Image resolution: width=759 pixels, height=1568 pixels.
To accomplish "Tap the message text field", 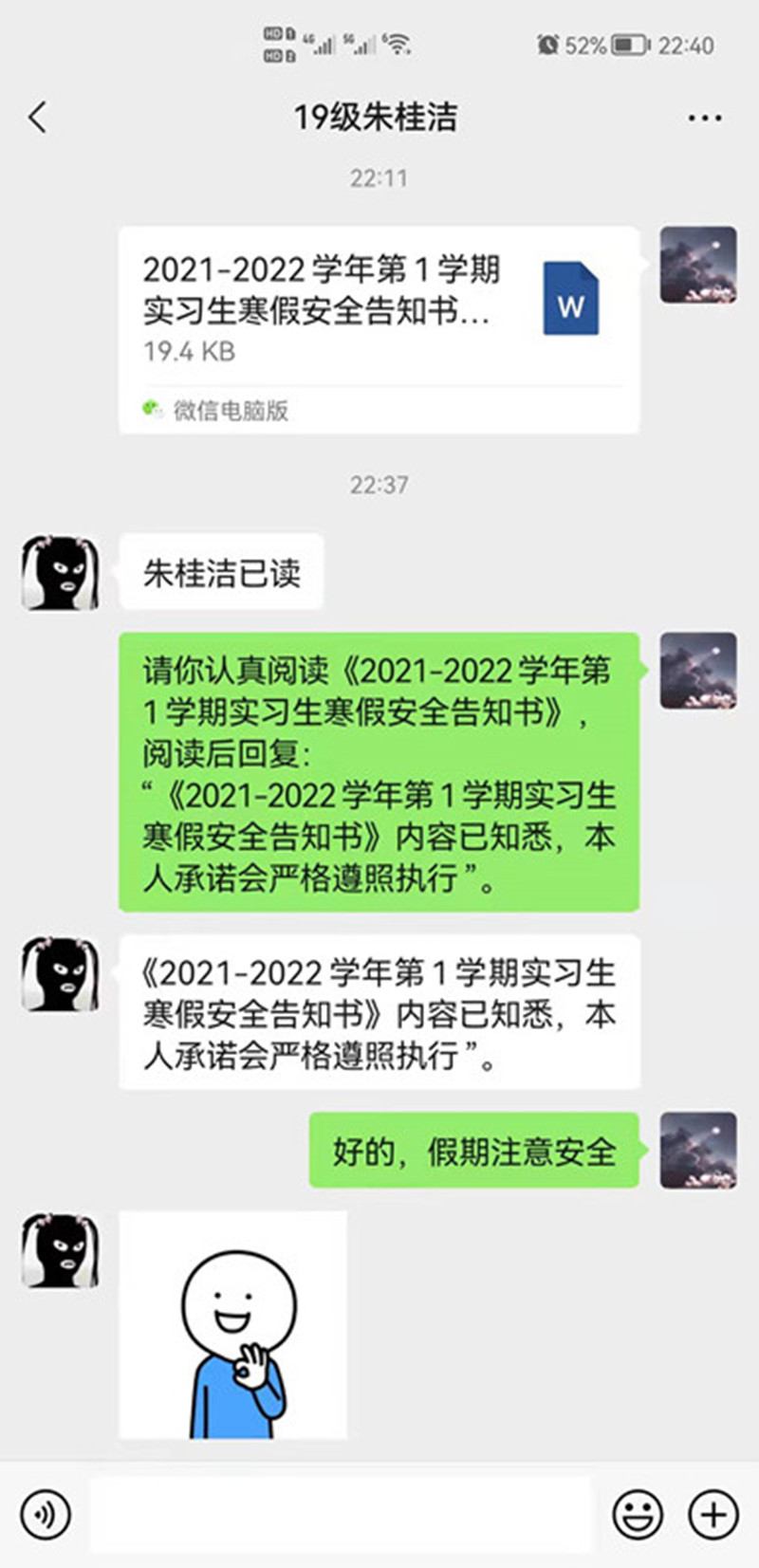I will coord(342,1514).
